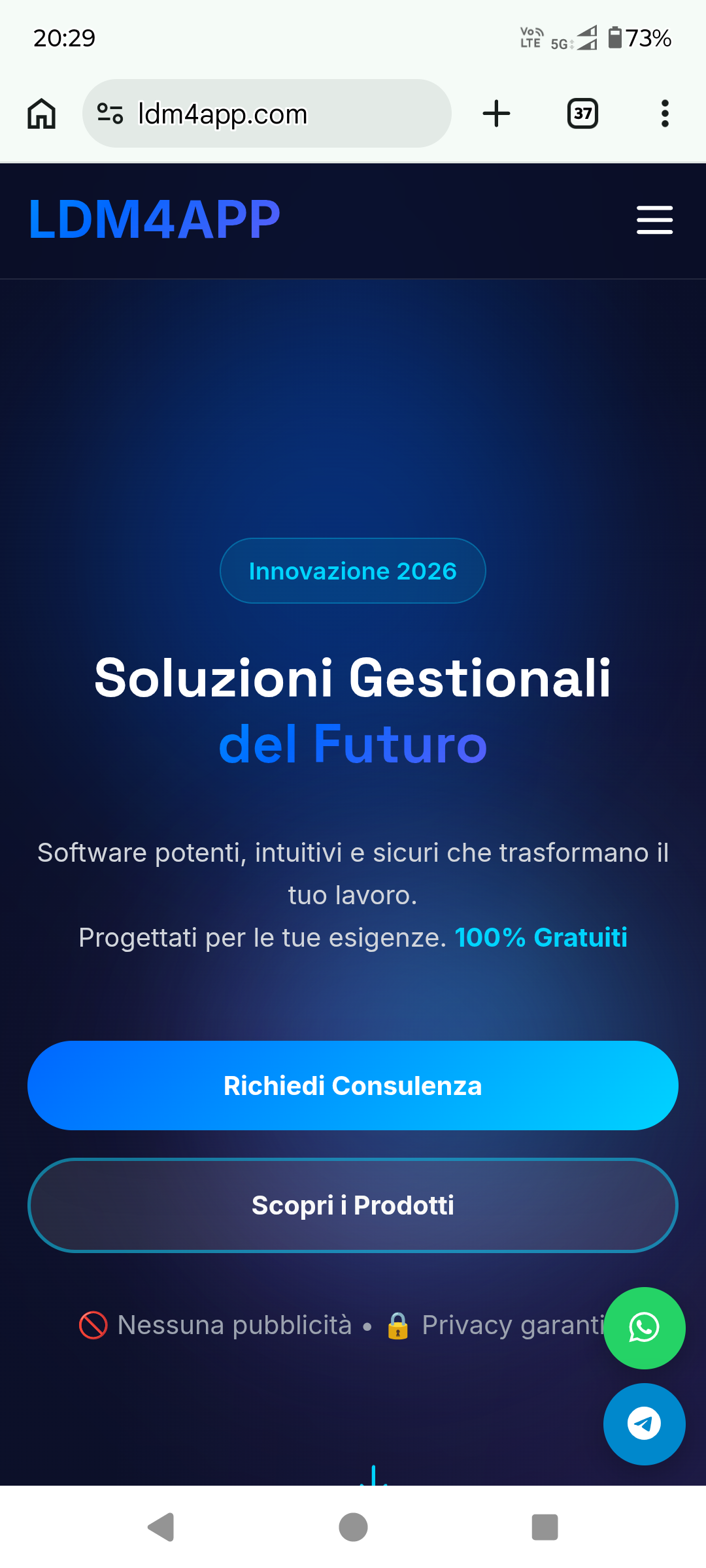Open a new browser tab
The image size is (706, 1568).
coord(496,114)
